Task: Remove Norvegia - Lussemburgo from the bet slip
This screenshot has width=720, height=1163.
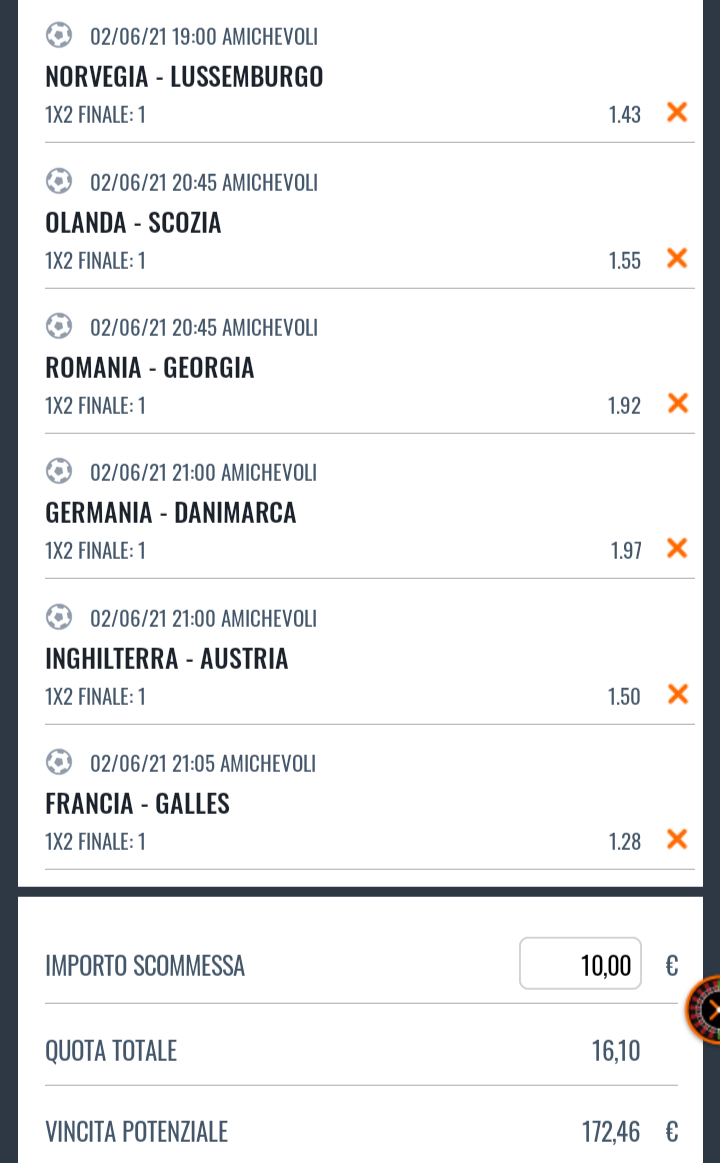Action: (677, 112)
